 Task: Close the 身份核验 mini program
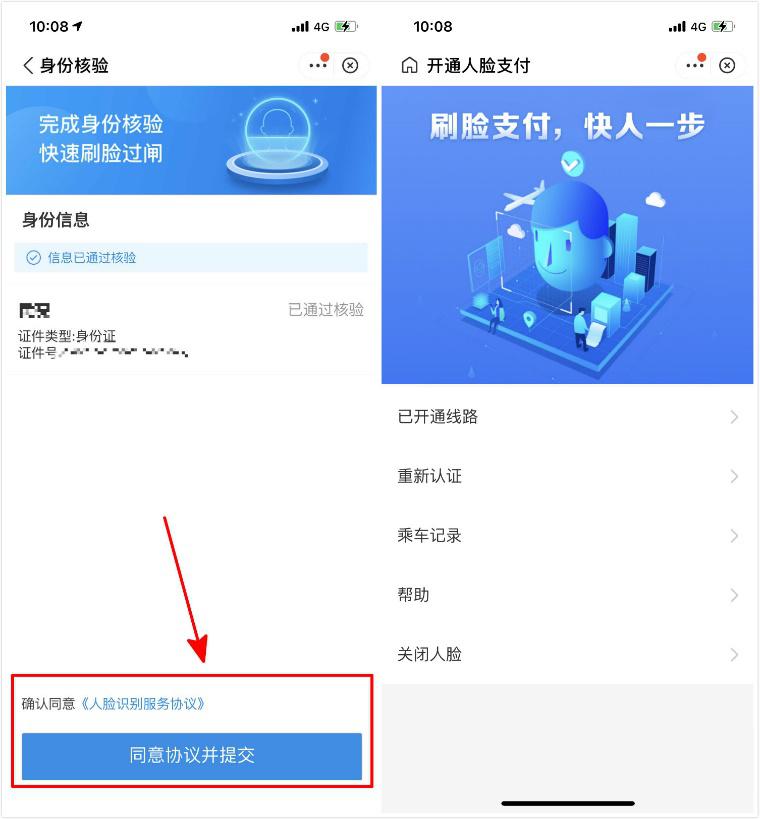350,65
